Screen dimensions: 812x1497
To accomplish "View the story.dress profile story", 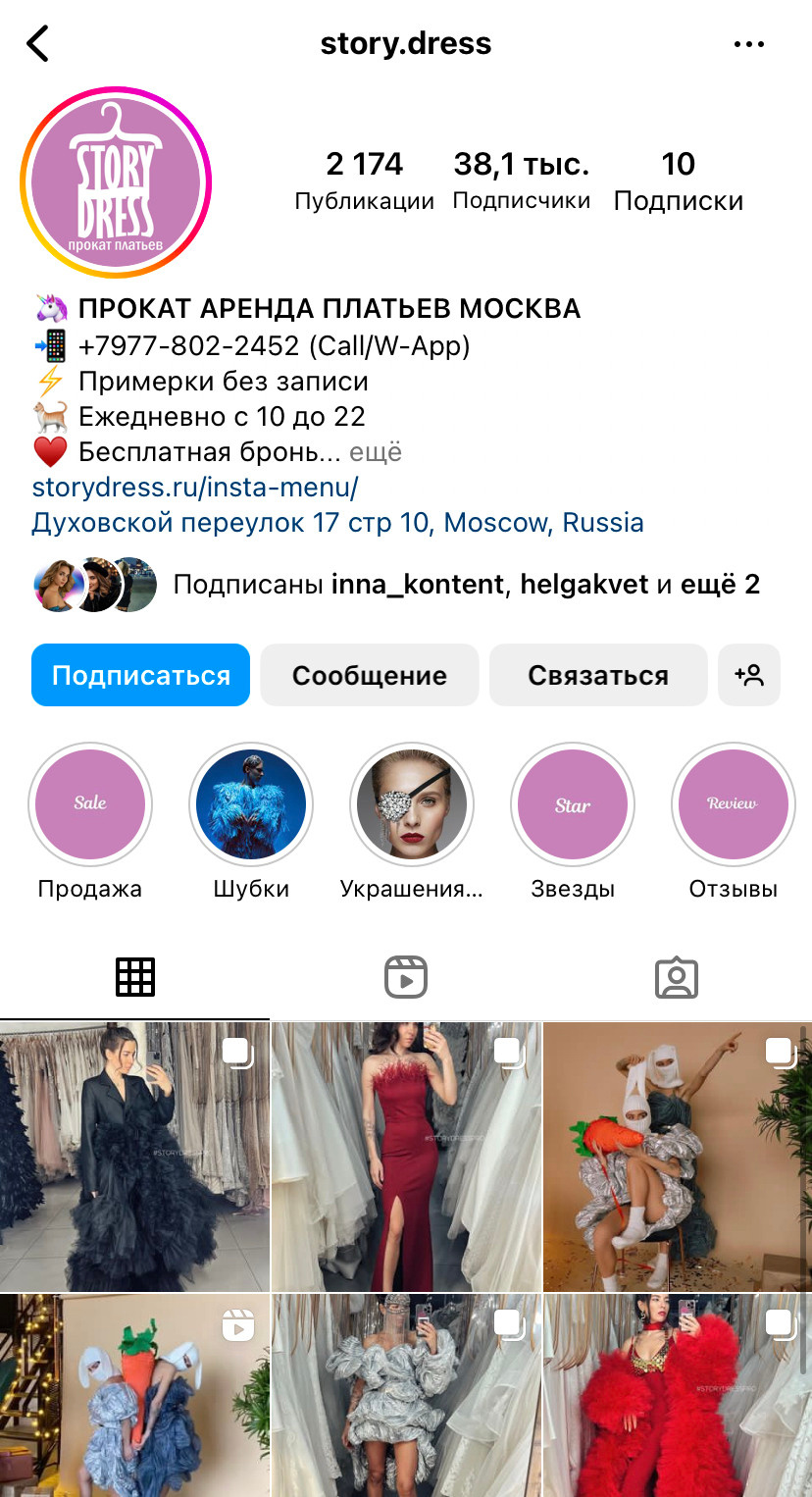I will point(116,182).
